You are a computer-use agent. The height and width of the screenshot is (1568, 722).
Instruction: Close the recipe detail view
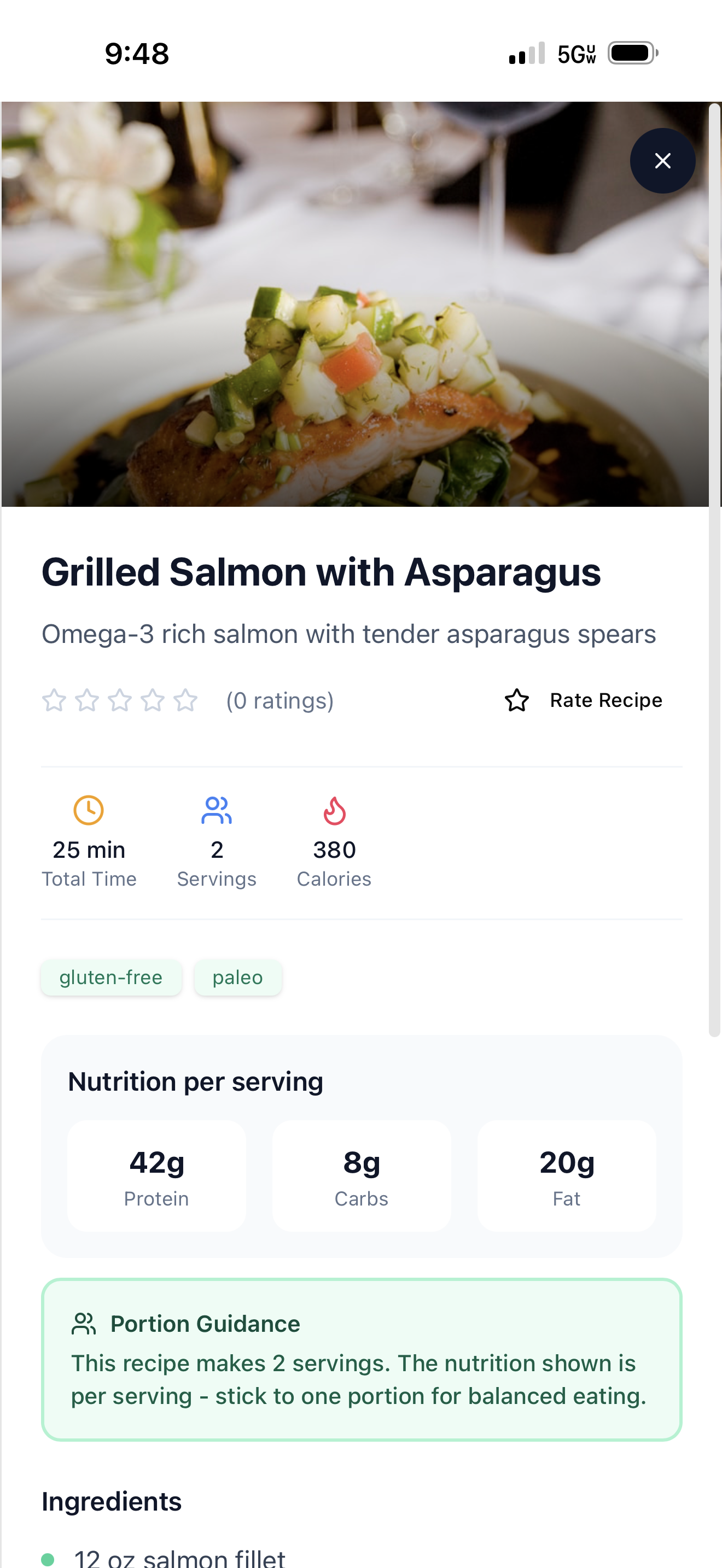pos(662,161)
